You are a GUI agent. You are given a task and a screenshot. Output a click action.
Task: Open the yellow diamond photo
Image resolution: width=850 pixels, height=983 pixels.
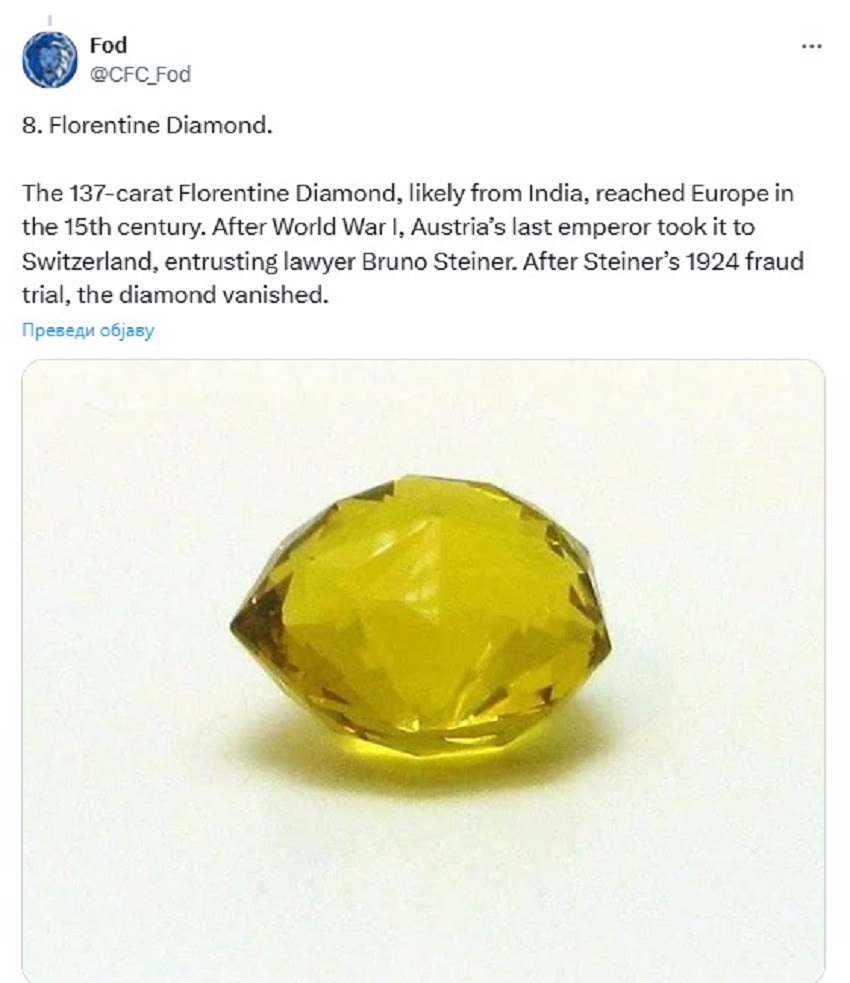pos(423,668)
